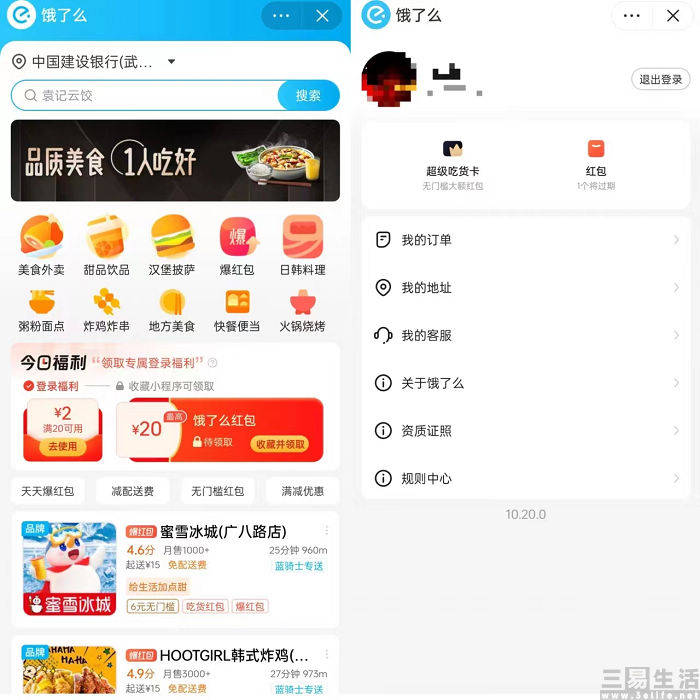
Task: Open the 品质美食 1人吃好 banner
Action: tap(175, 161)
